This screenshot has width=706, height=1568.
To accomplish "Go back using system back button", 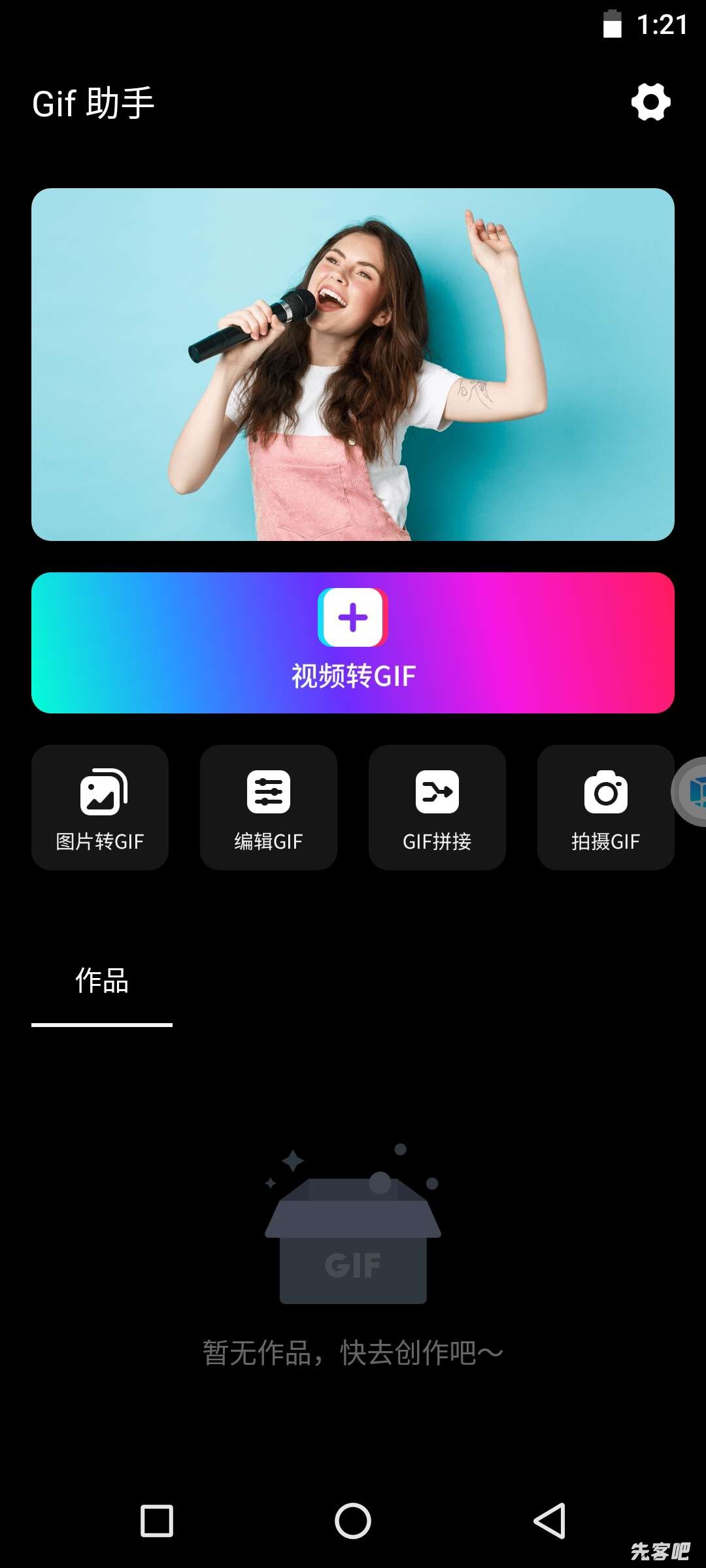I will pos(549,1521).
